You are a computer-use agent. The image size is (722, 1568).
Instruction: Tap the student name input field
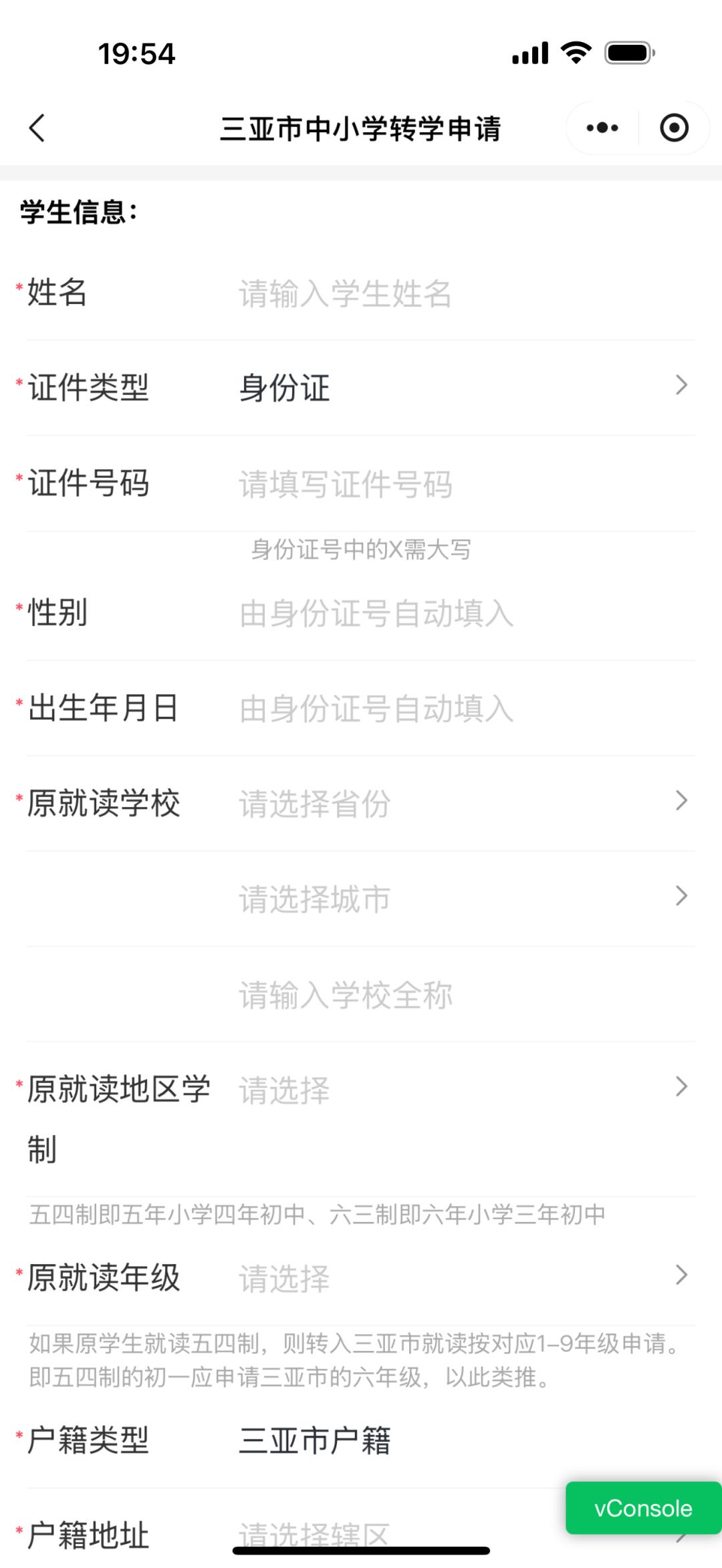point(461,294)
